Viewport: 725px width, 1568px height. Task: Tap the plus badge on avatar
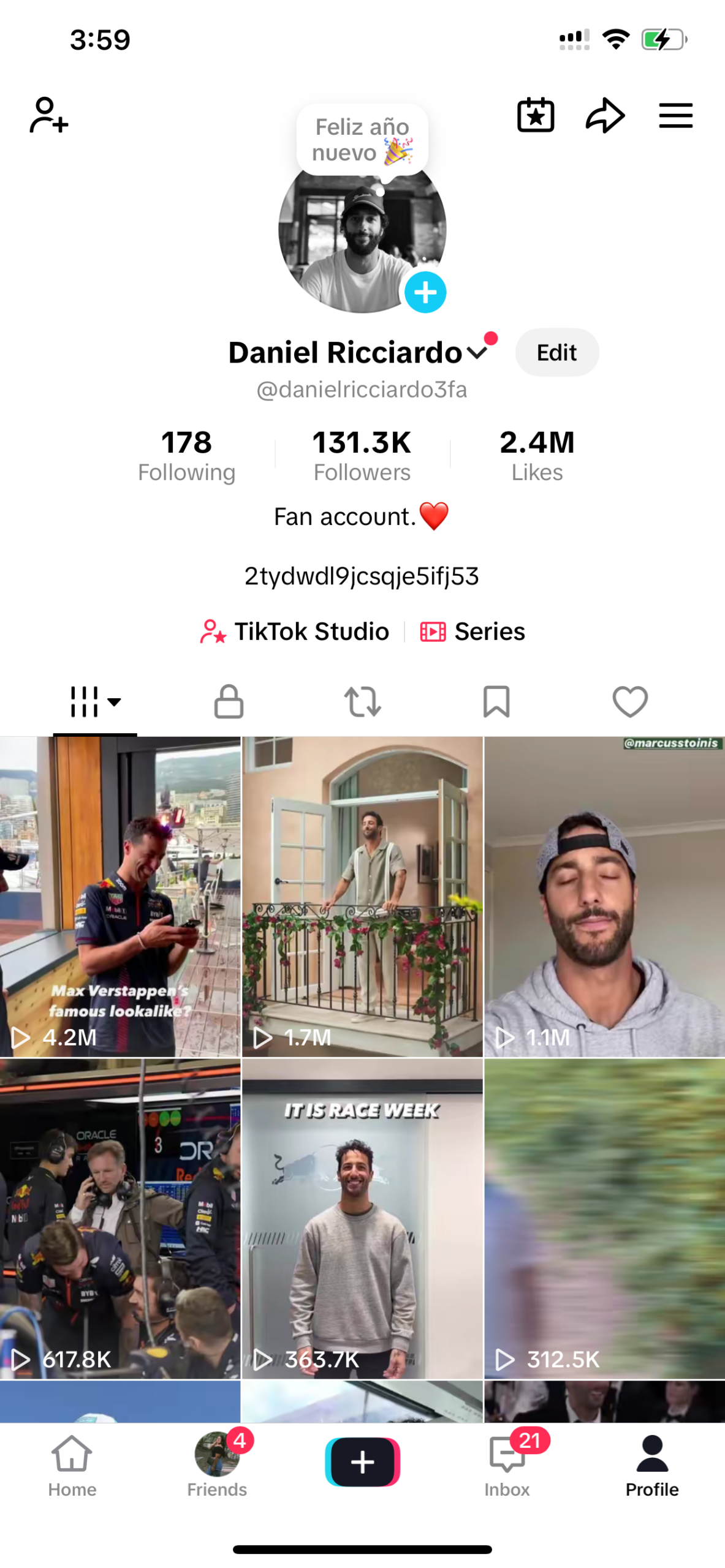425,292
